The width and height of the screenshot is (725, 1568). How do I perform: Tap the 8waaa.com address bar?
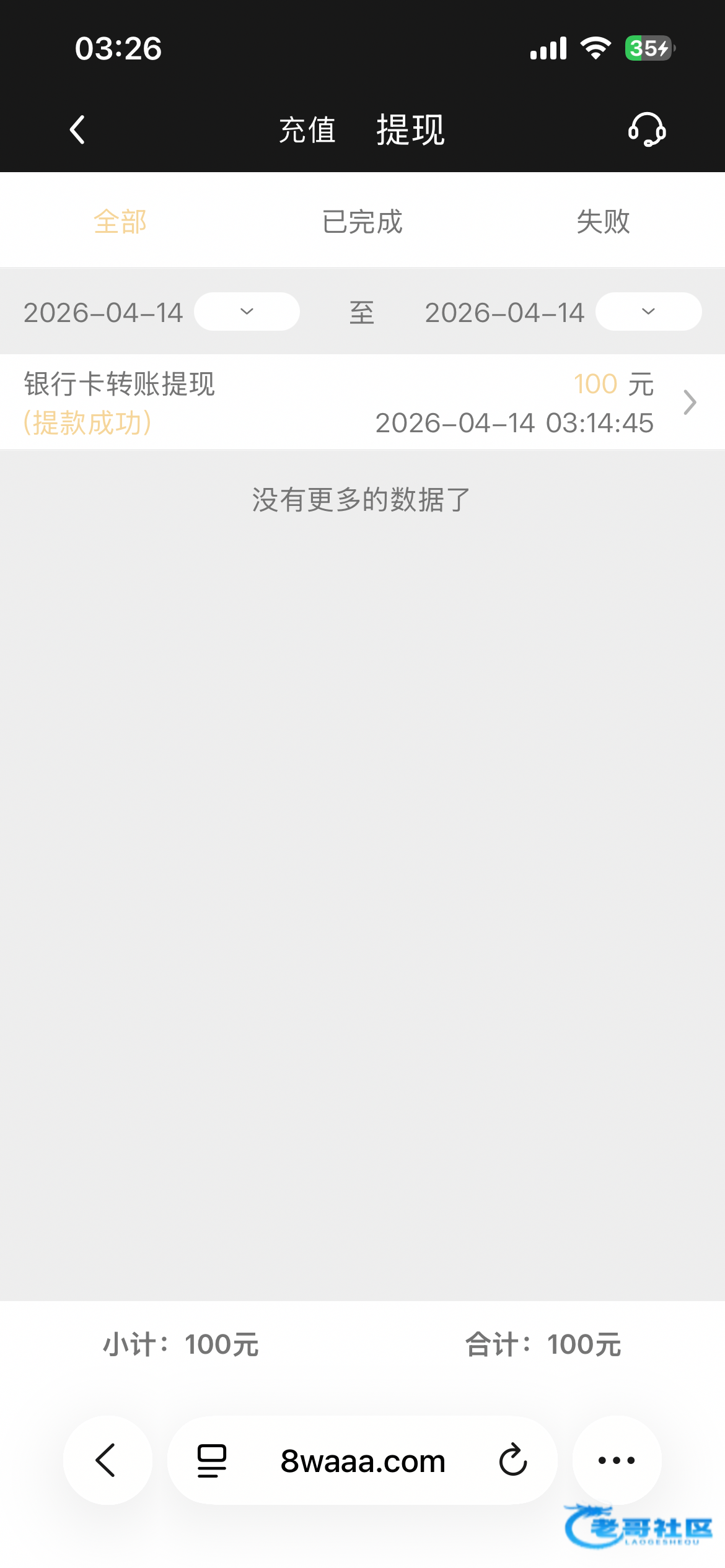(x=363, y=1461)
